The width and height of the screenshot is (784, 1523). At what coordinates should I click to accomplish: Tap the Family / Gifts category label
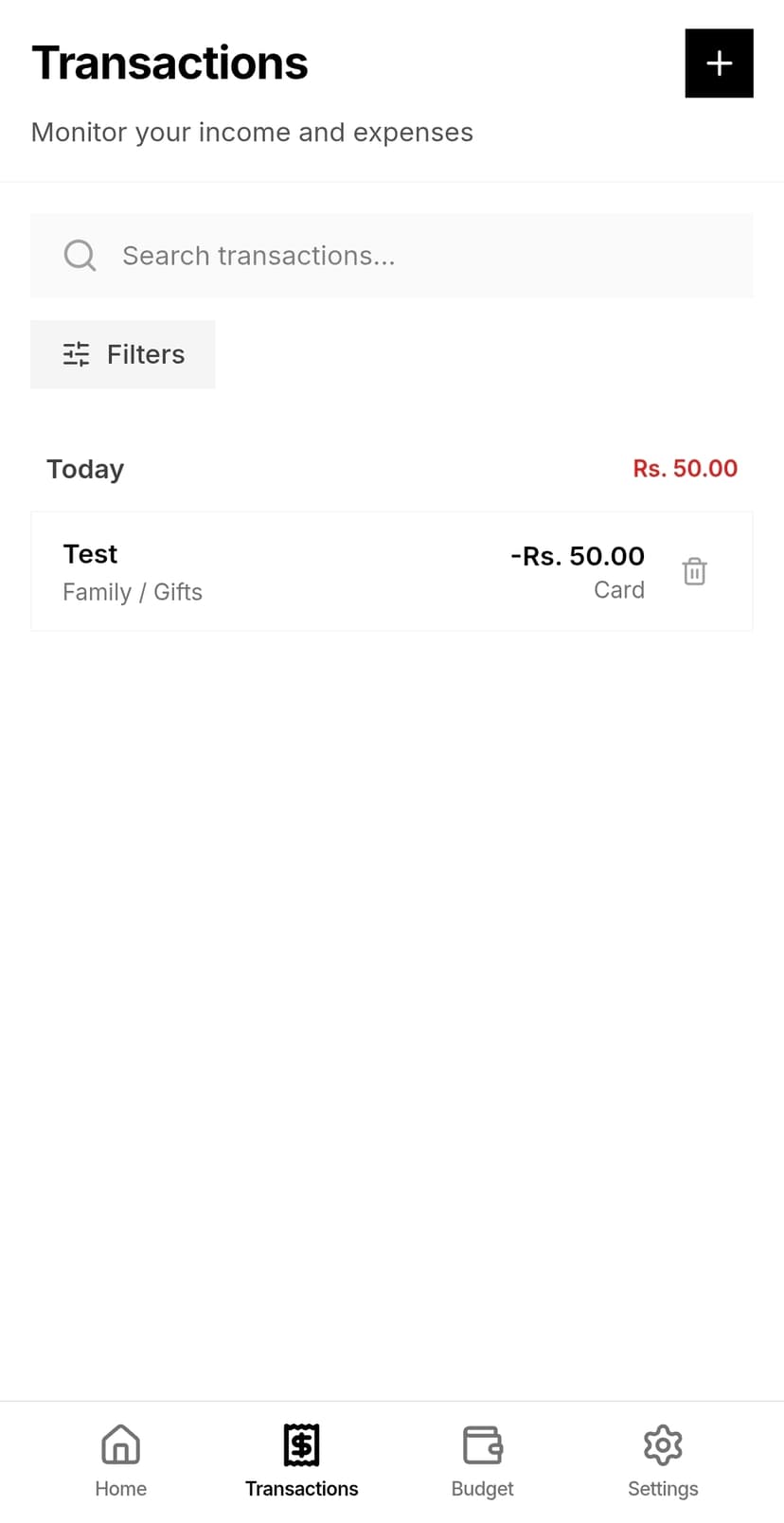pyautogui.click(x=133, y=591)
